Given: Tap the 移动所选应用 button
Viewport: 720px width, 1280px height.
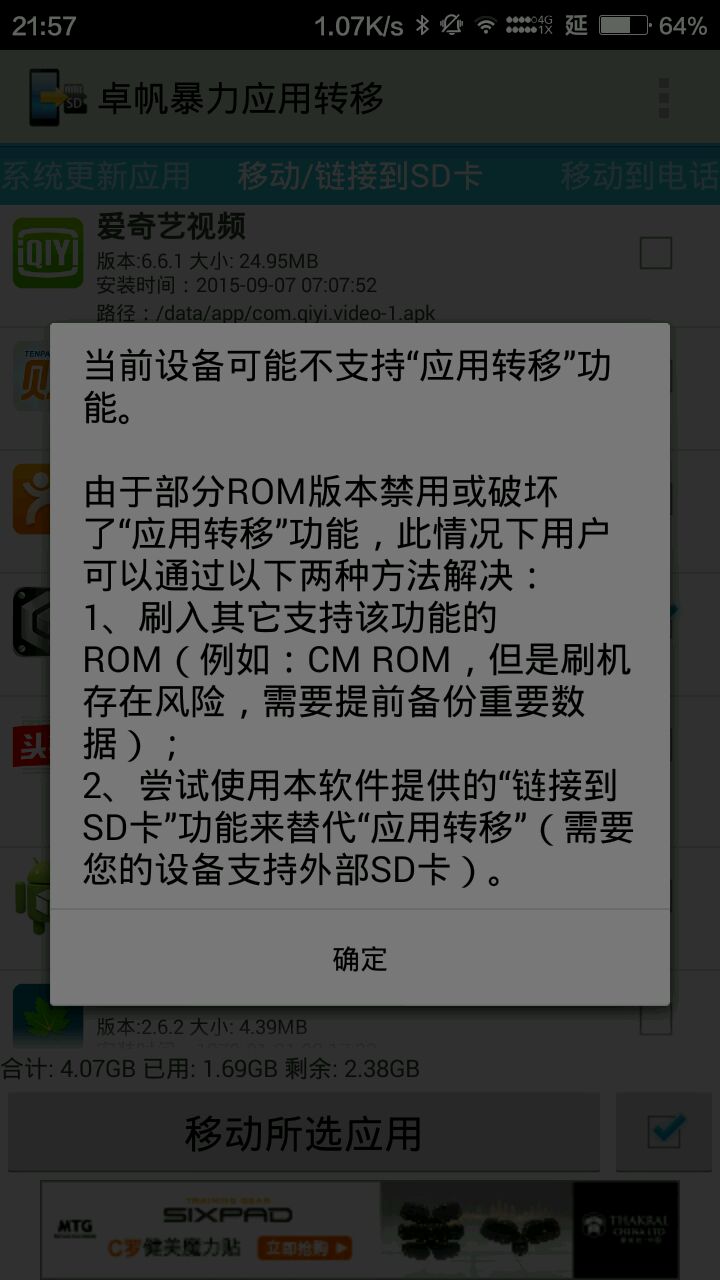Looking at the screenshot, I should 303,1133.
